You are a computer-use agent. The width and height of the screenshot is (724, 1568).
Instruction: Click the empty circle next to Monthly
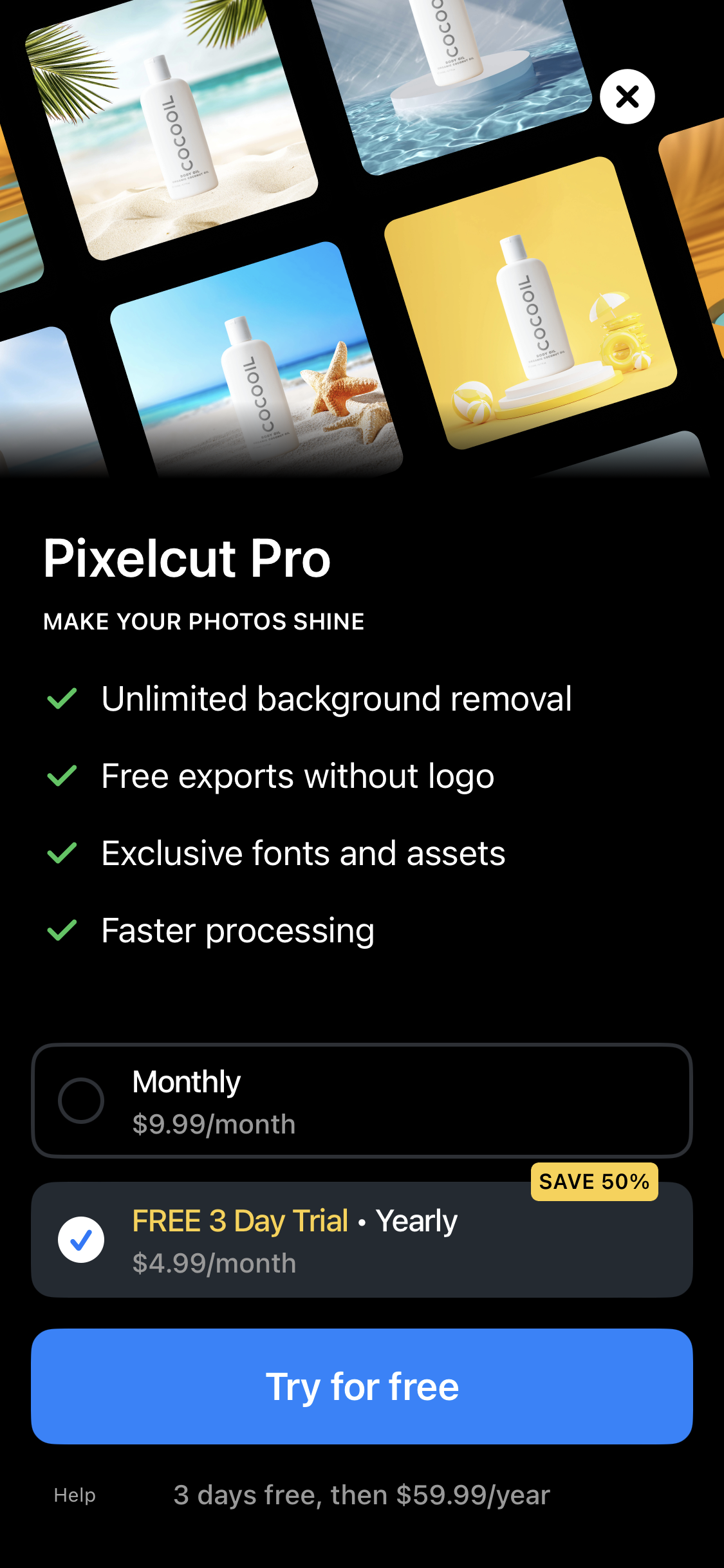coord(81,1101)
